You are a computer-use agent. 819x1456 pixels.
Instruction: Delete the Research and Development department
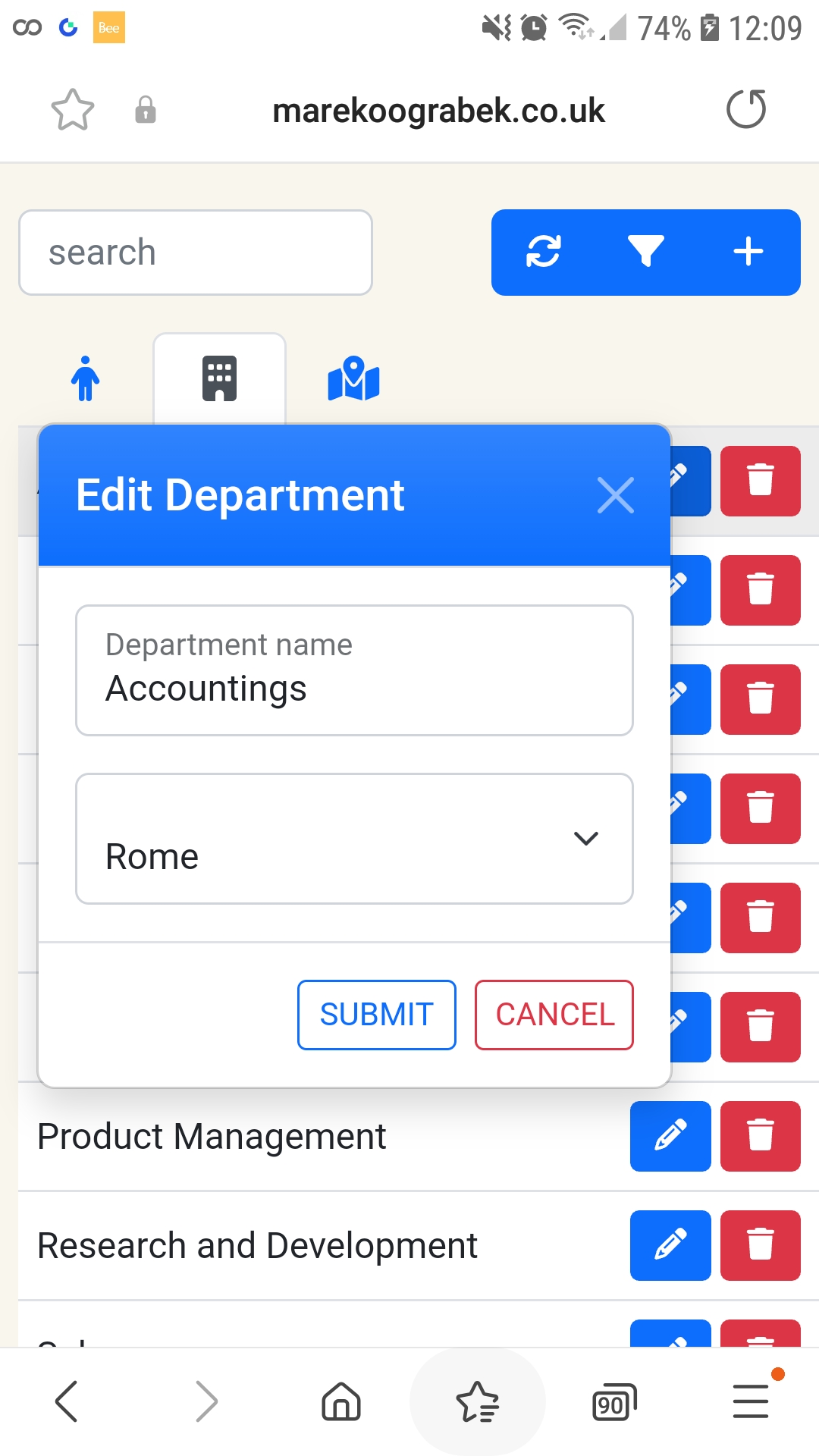point(760,1245)
